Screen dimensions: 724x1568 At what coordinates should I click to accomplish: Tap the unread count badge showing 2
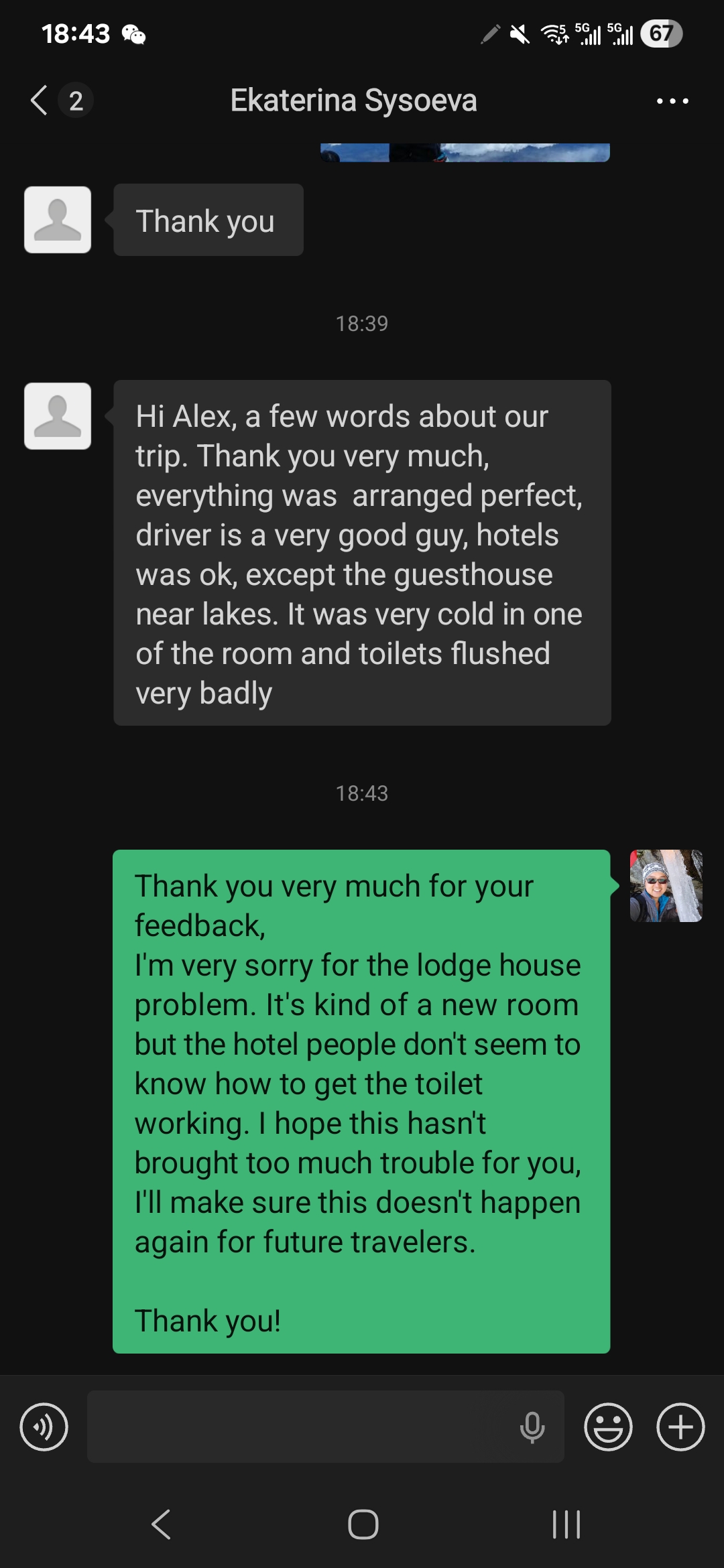point(75,101)
